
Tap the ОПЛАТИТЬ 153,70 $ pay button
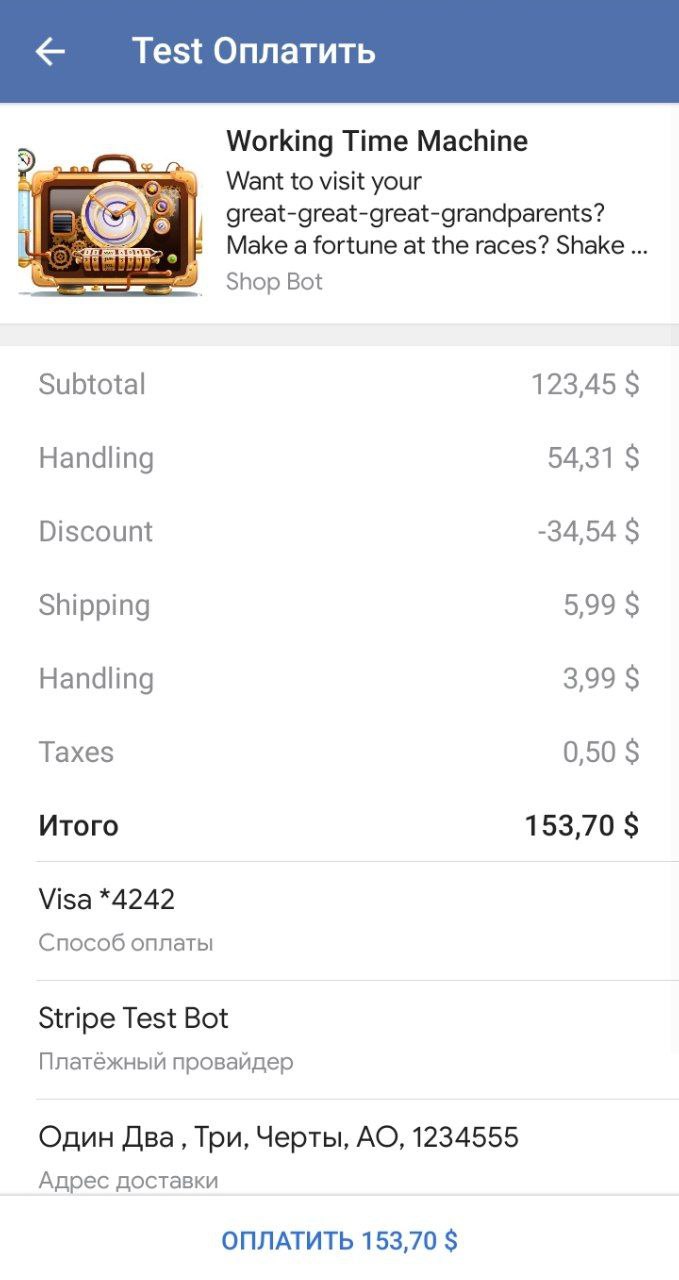pos(339,1241)
